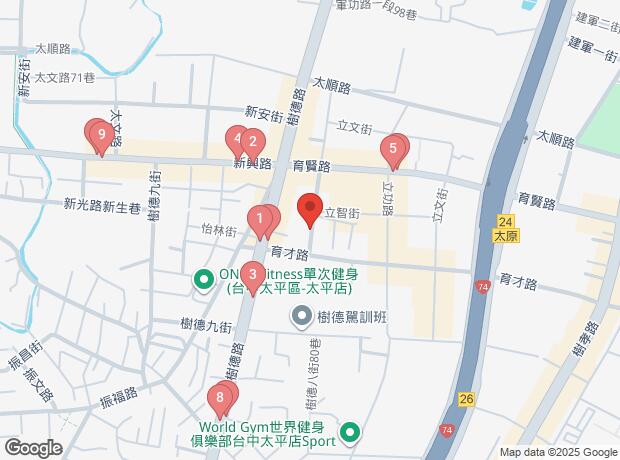
Task: Select the 樹德駕訓班 place marker
Action: (301, 319)
